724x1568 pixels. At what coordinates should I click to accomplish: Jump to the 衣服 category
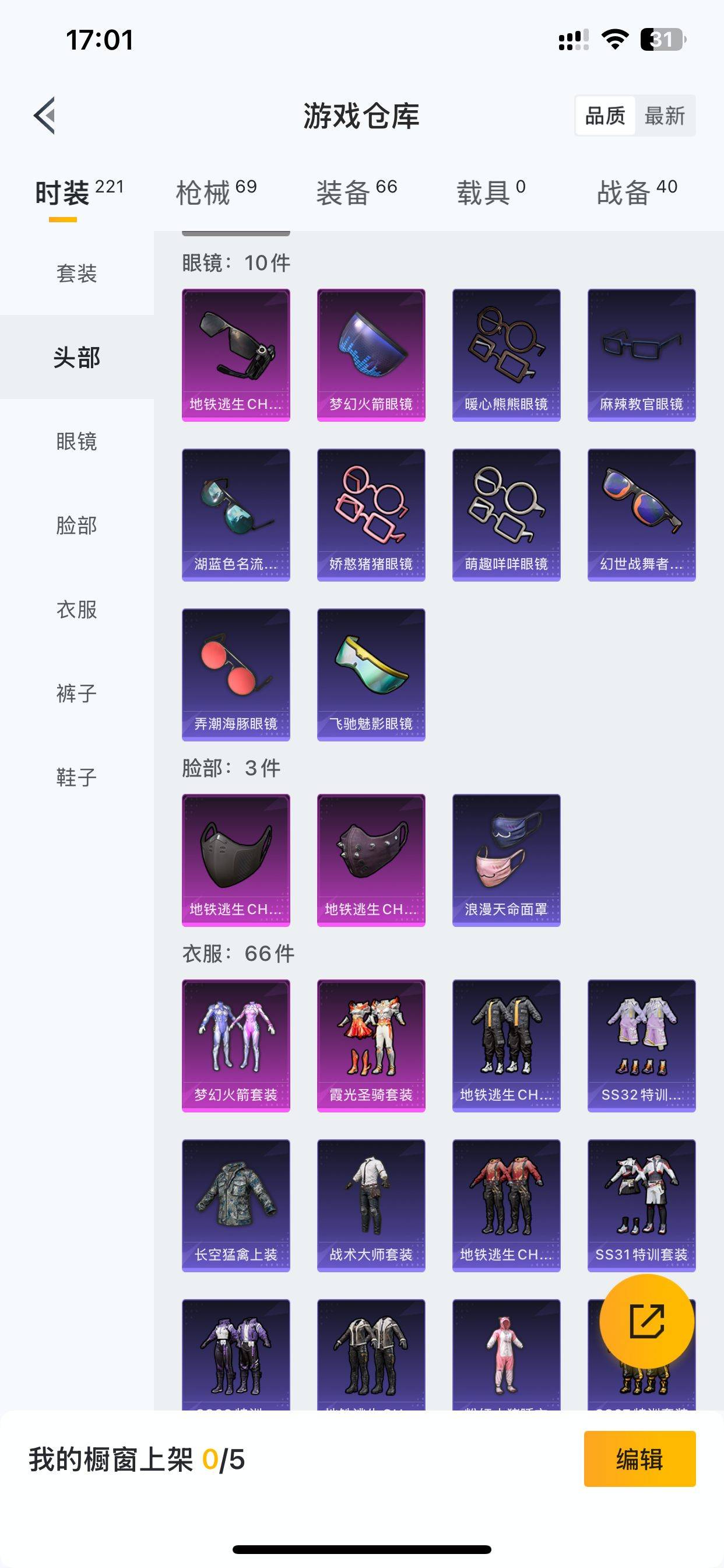click(77, 610)
